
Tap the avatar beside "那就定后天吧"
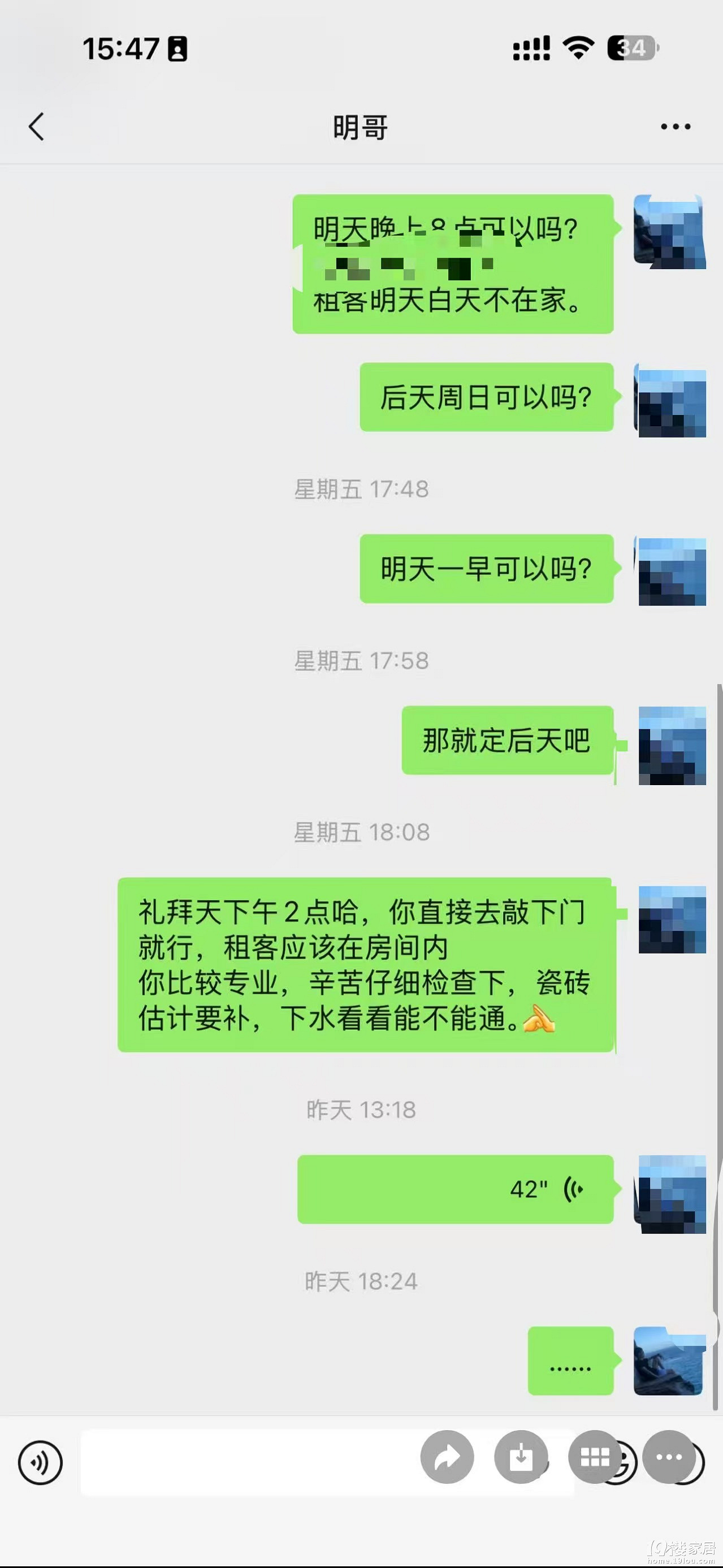(x=671, y=745)
